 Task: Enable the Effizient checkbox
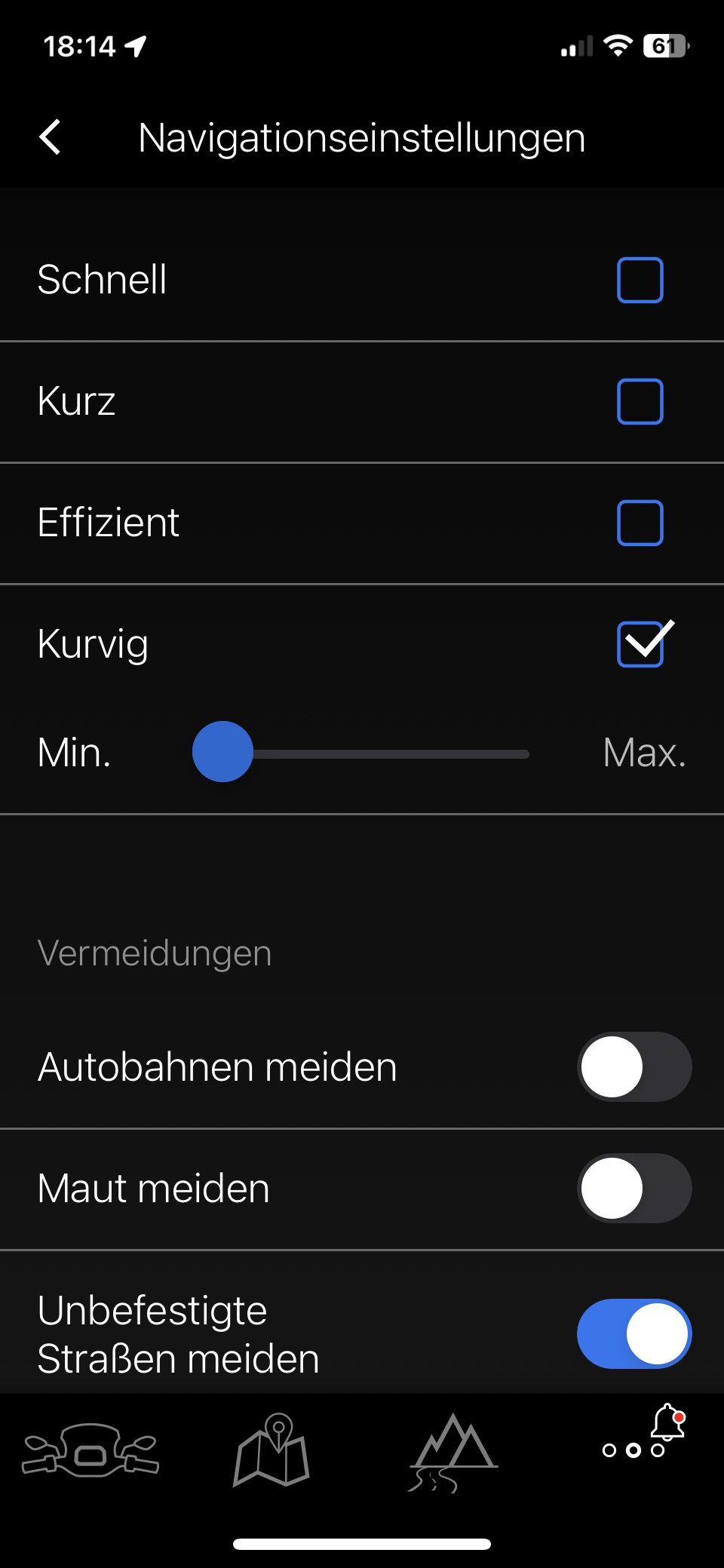tap(640, 523)
